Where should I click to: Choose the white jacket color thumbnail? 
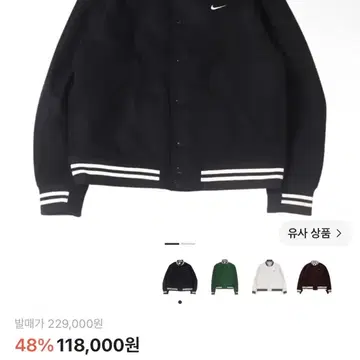tap(269, 277)
